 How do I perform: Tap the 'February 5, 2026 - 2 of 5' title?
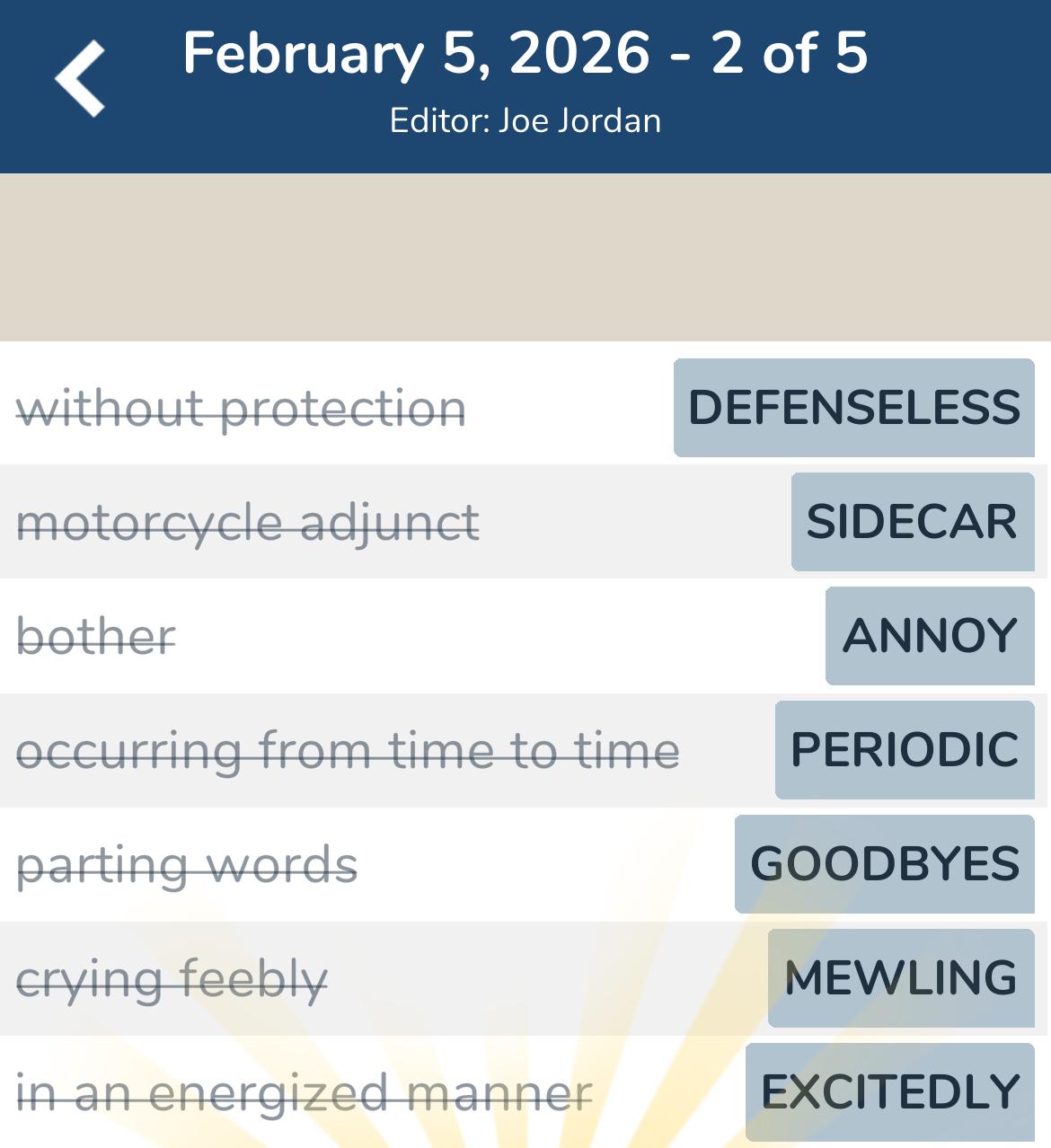click(525, 54)
